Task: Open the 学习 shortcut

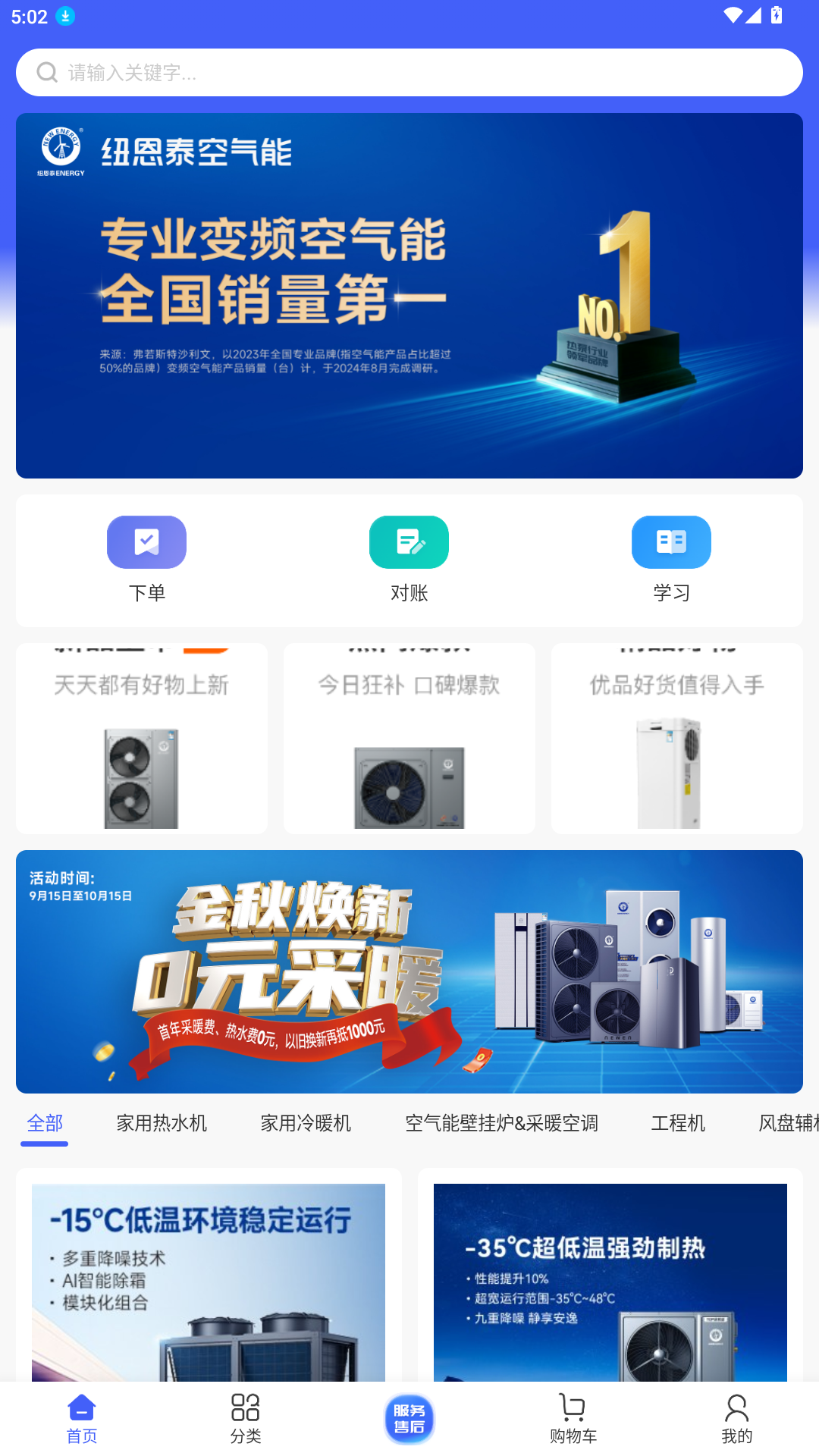Action: click(x=671, y=560)
